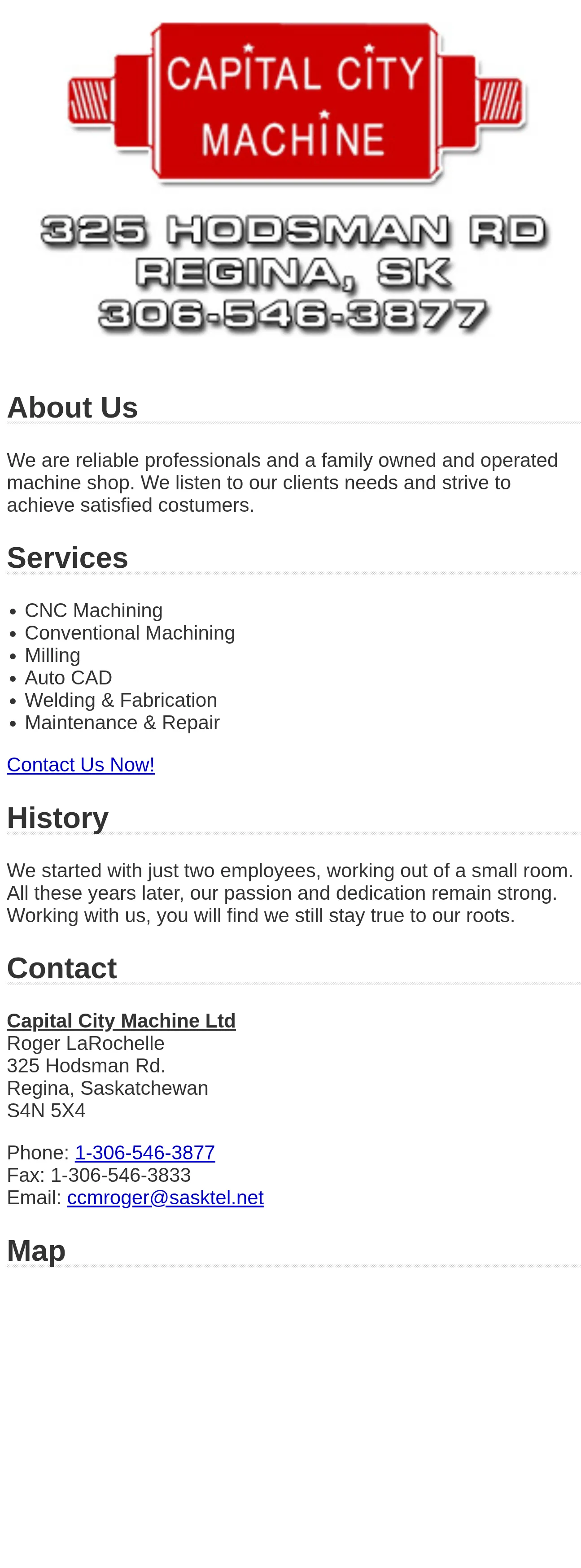Call the phone number 1-306-546-3877
This screenshot has height=1568, width=581.
click(x=144, y=1152)
